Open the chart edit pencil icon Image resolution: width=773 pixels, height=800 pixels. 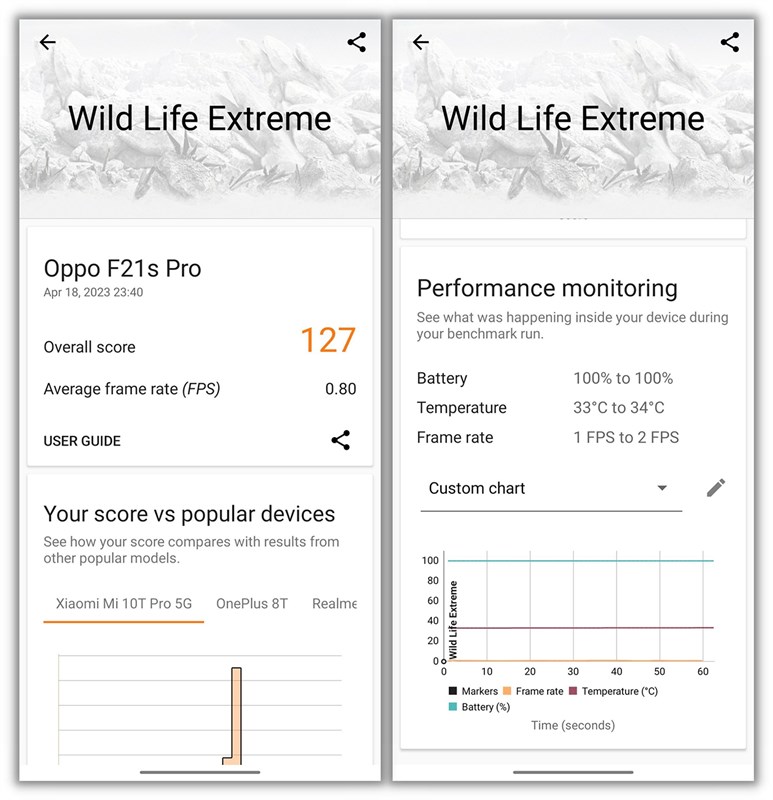point(716,487)
